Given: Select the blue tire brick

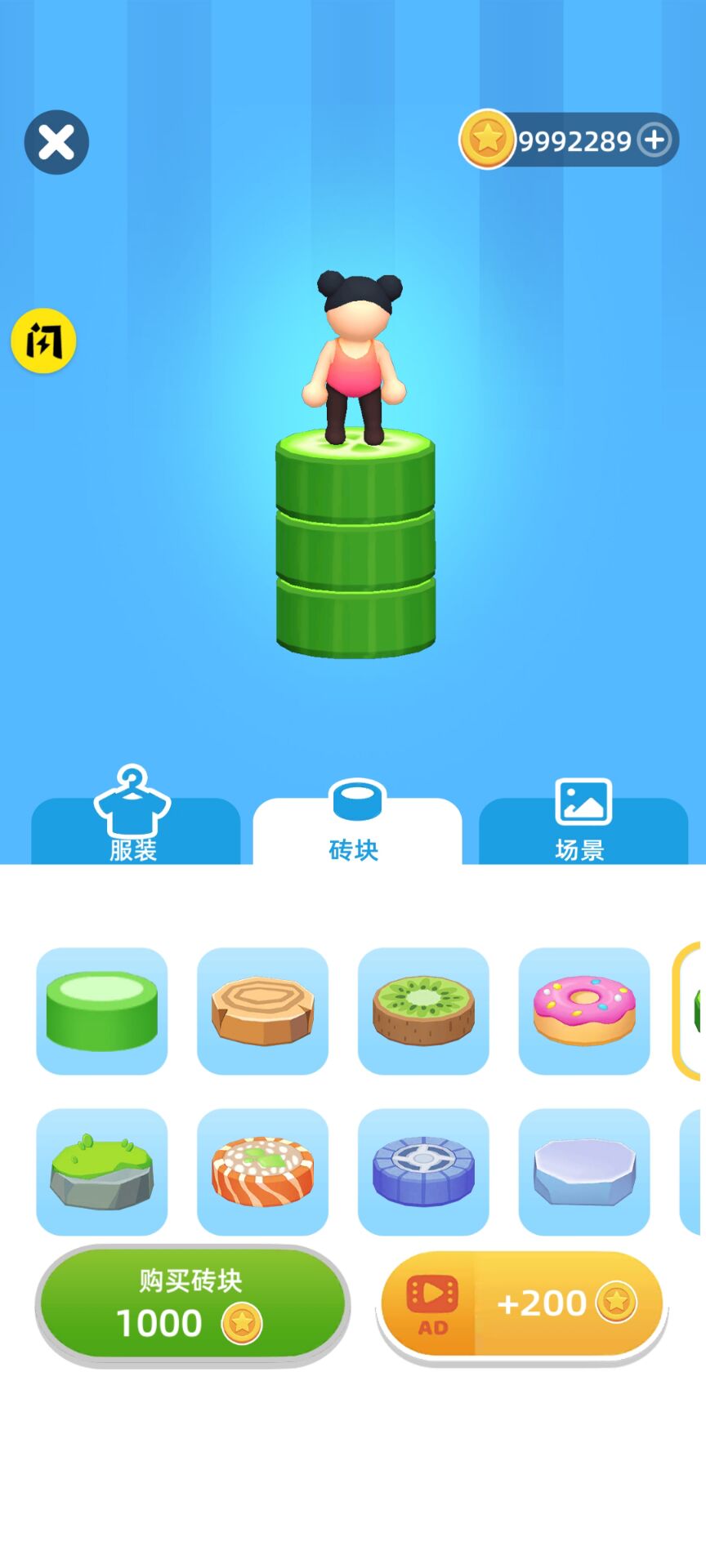Looking at the screenshot, I should 423,1172.
